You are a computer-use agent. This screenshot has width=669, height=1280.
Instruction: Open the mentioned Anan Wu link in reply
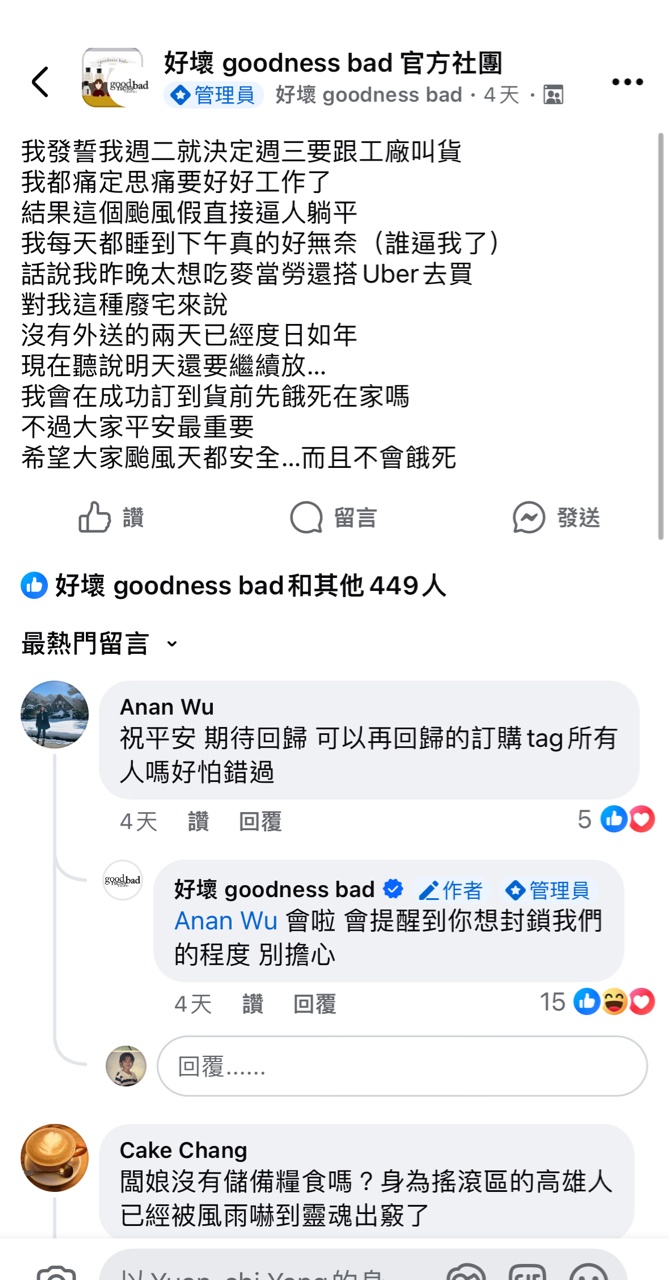click(226, 921)
